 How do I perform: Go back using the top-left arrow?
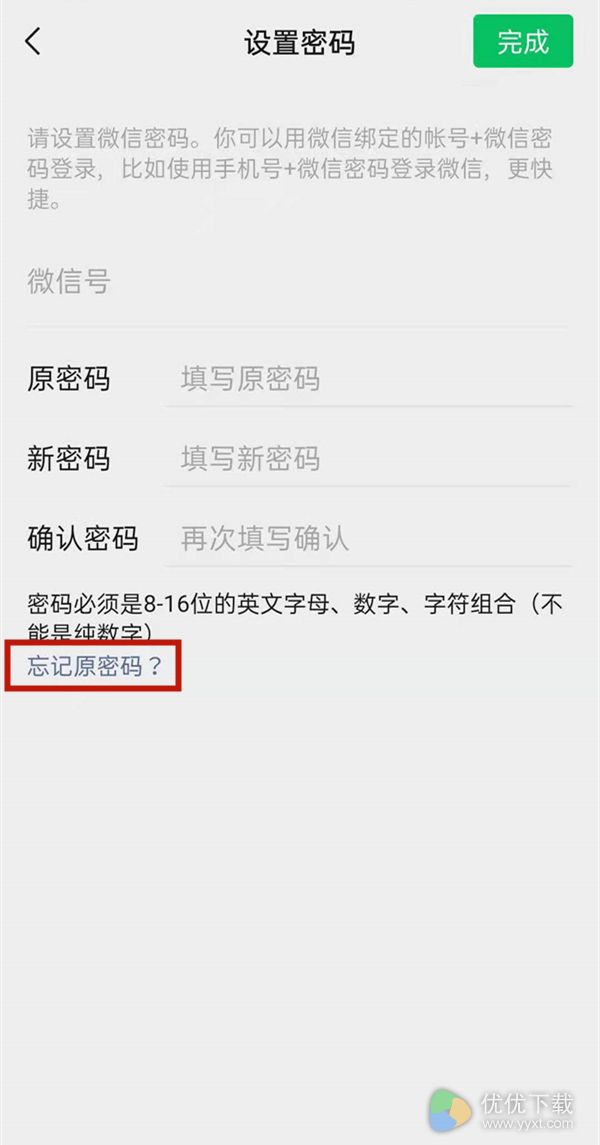click(x=33, y=42)
